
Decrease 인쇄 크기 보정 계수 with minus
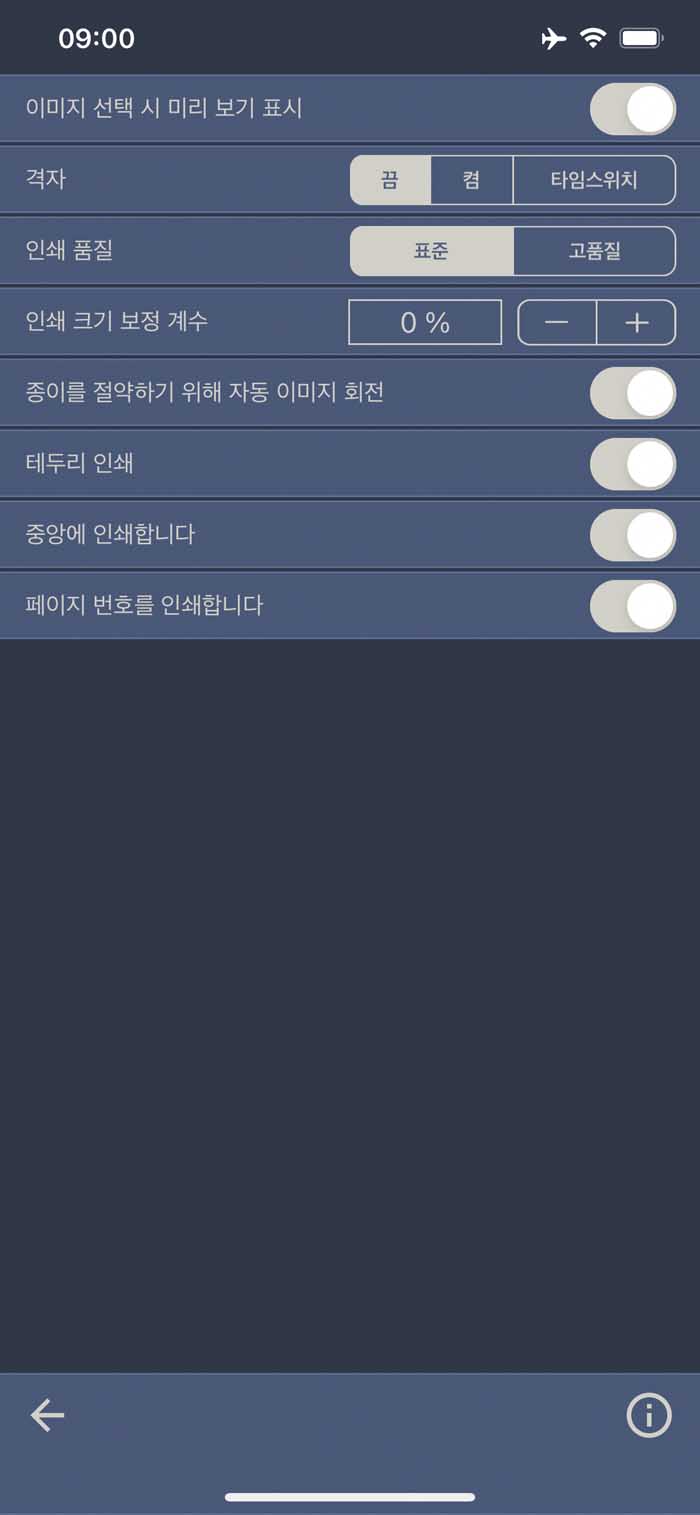pyautogui.click(x=557, y=322)
